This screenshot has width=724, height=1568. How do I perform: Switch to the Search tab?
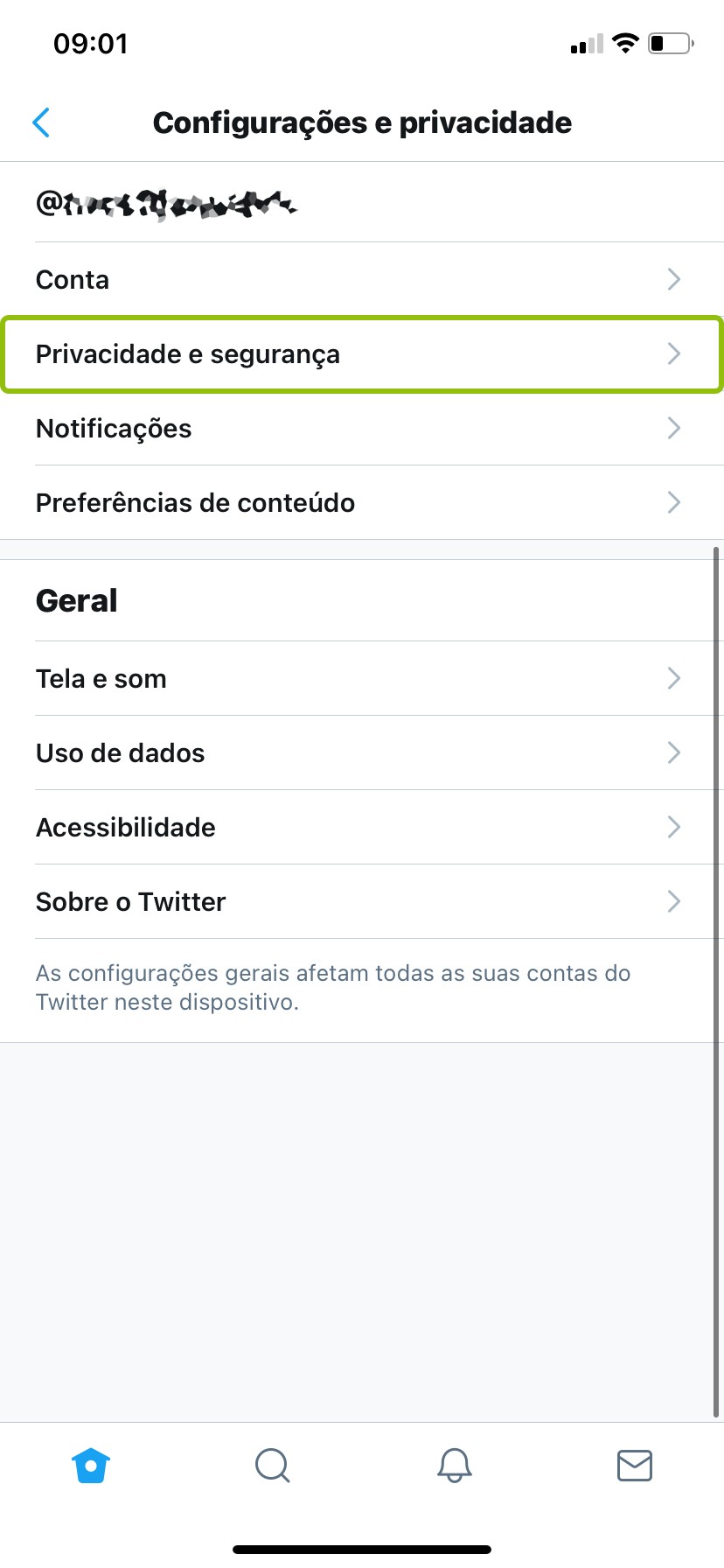272,1465
